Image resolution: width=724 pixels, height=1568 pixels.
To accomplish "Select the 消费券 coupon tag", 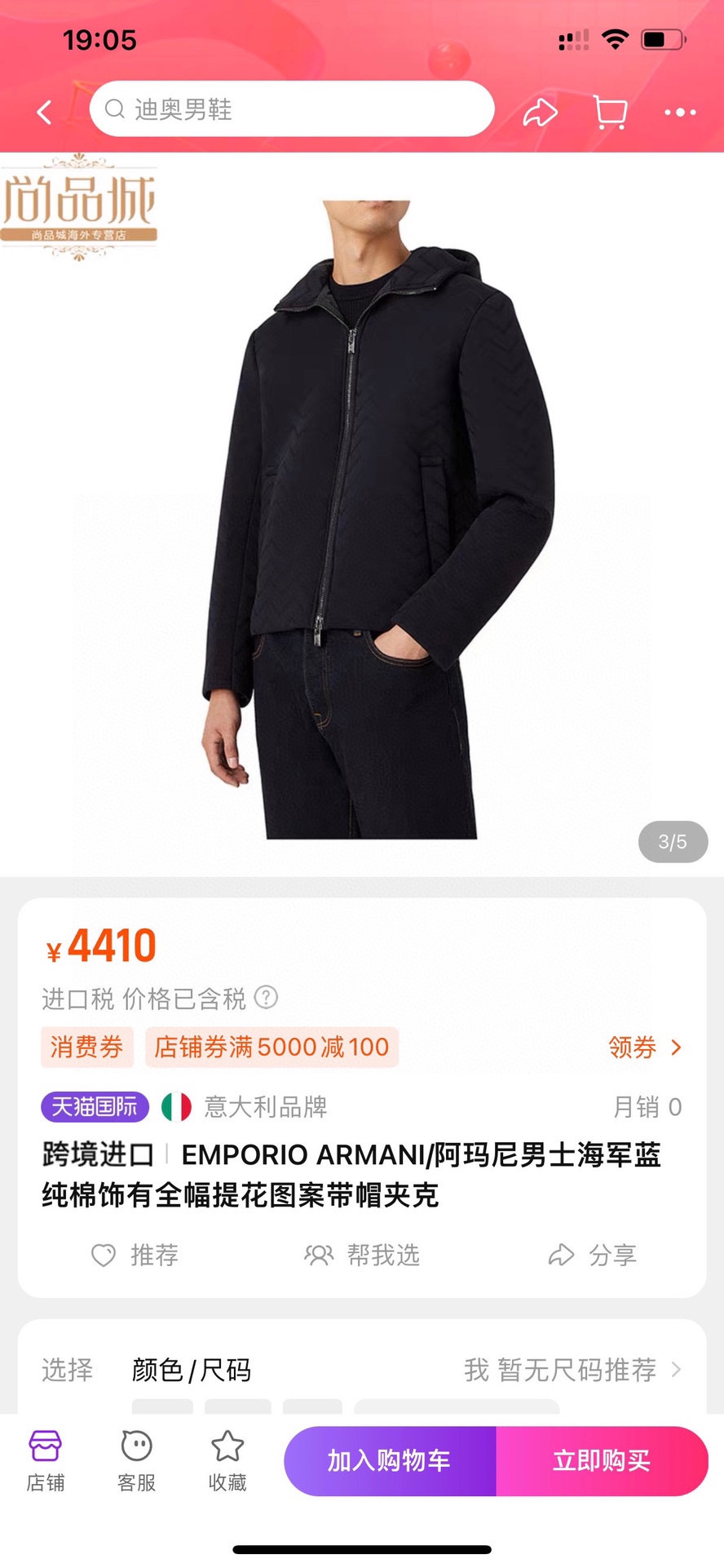I will tap(86, 1047).
